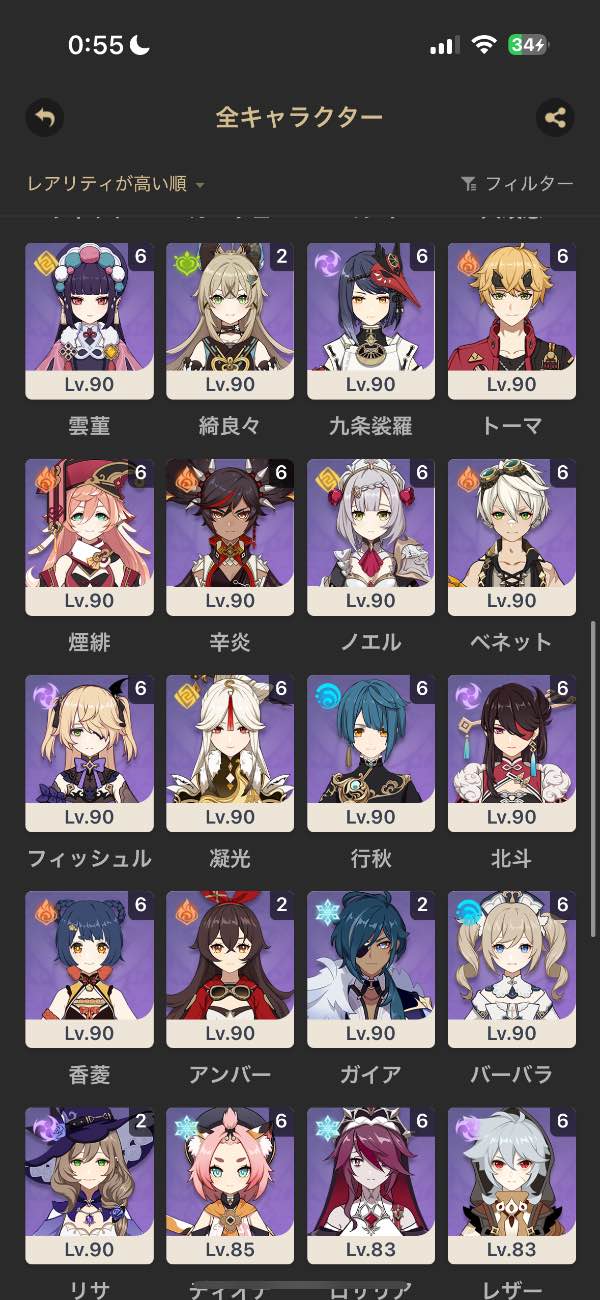The image size is (600, 1300).
Task: Open the レアリティが高い順 sort dropdown
Action: (x=116, y=184)
